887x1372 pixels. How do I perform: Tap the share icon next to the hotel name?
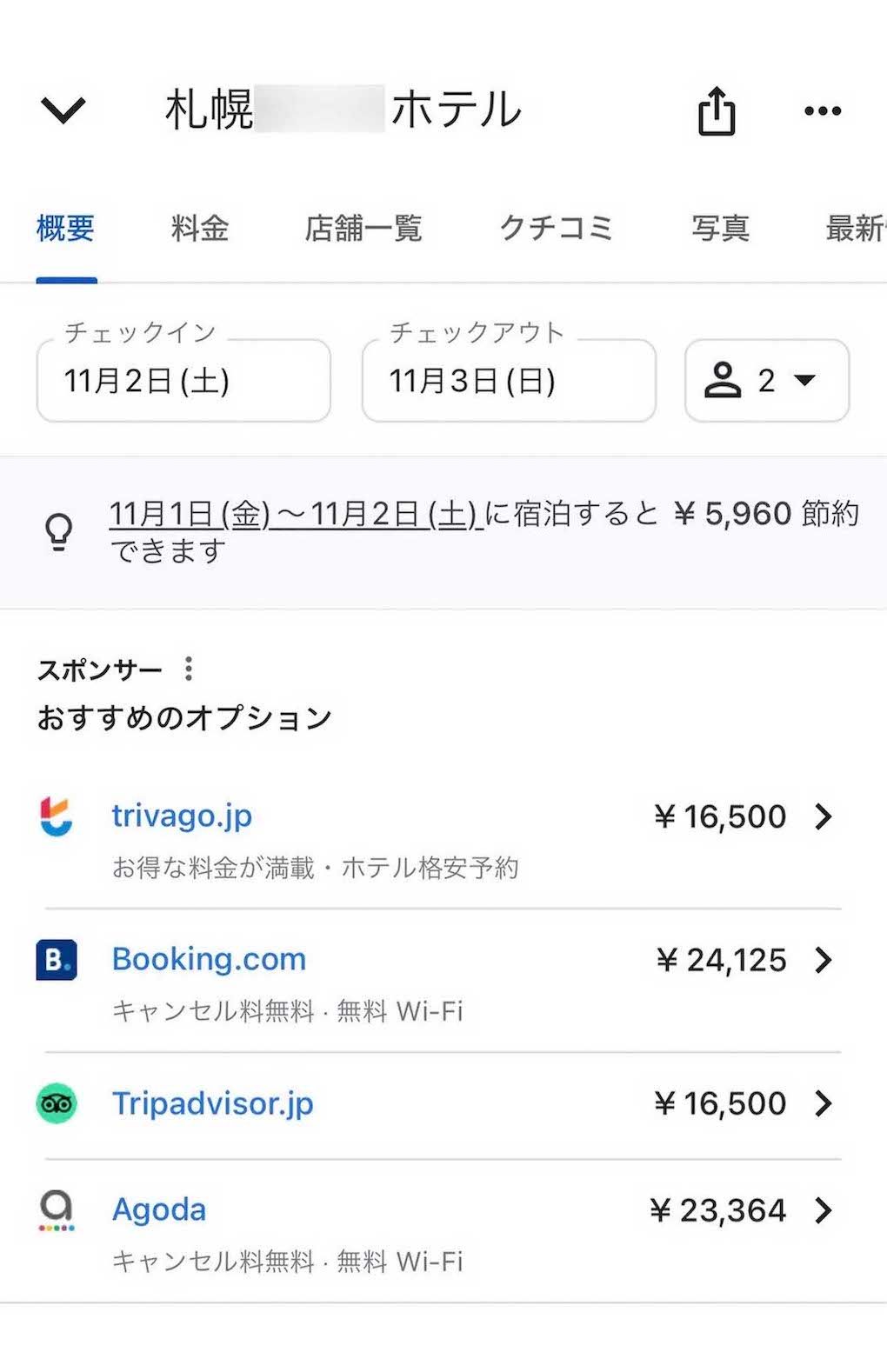point(716,110)
